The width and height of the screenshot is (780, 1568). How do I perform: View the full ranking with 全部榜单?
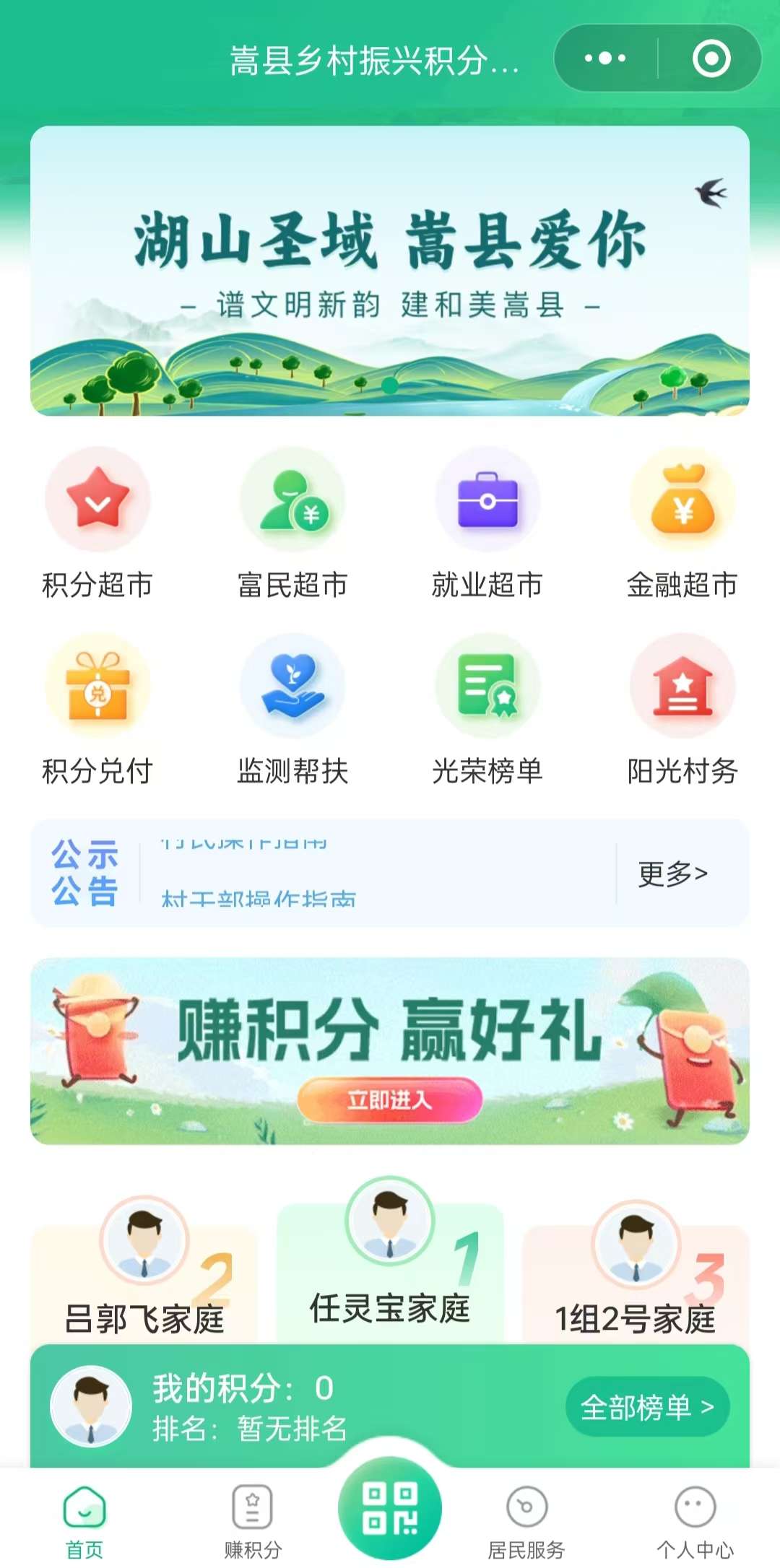pos(647,1406)
